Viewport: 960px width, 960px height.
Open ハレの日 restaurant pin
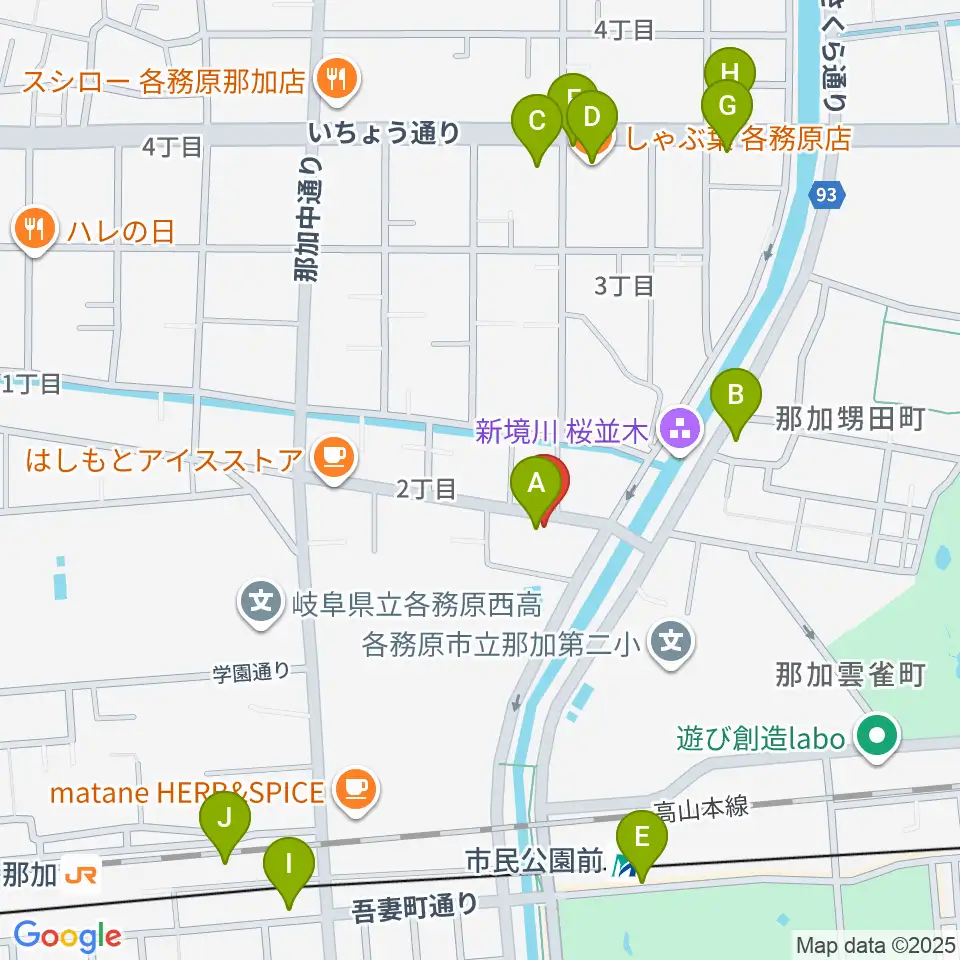[x=35, y=231]
